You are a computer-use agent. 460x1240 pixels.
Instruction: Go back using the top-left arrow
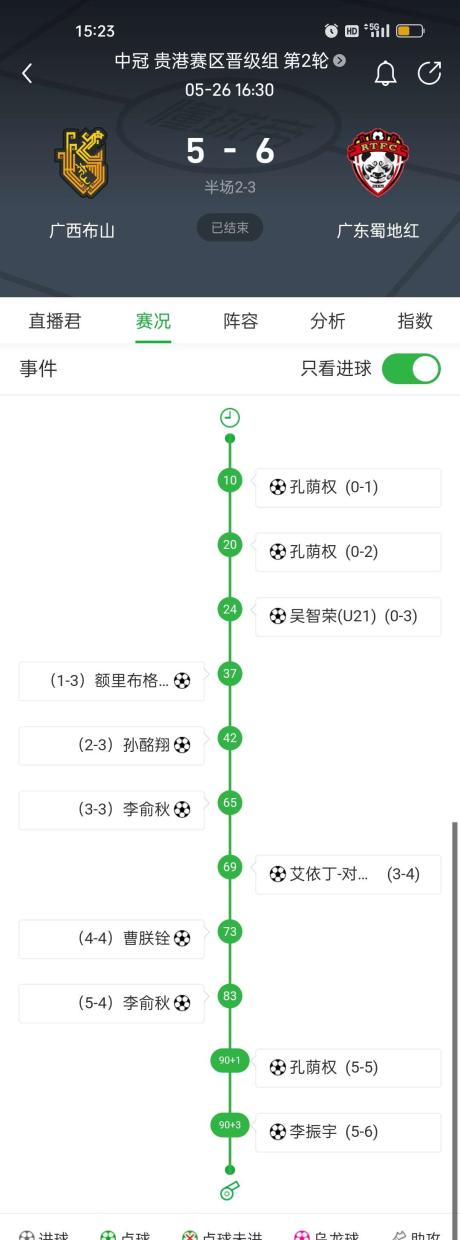[x=27, y=73]
